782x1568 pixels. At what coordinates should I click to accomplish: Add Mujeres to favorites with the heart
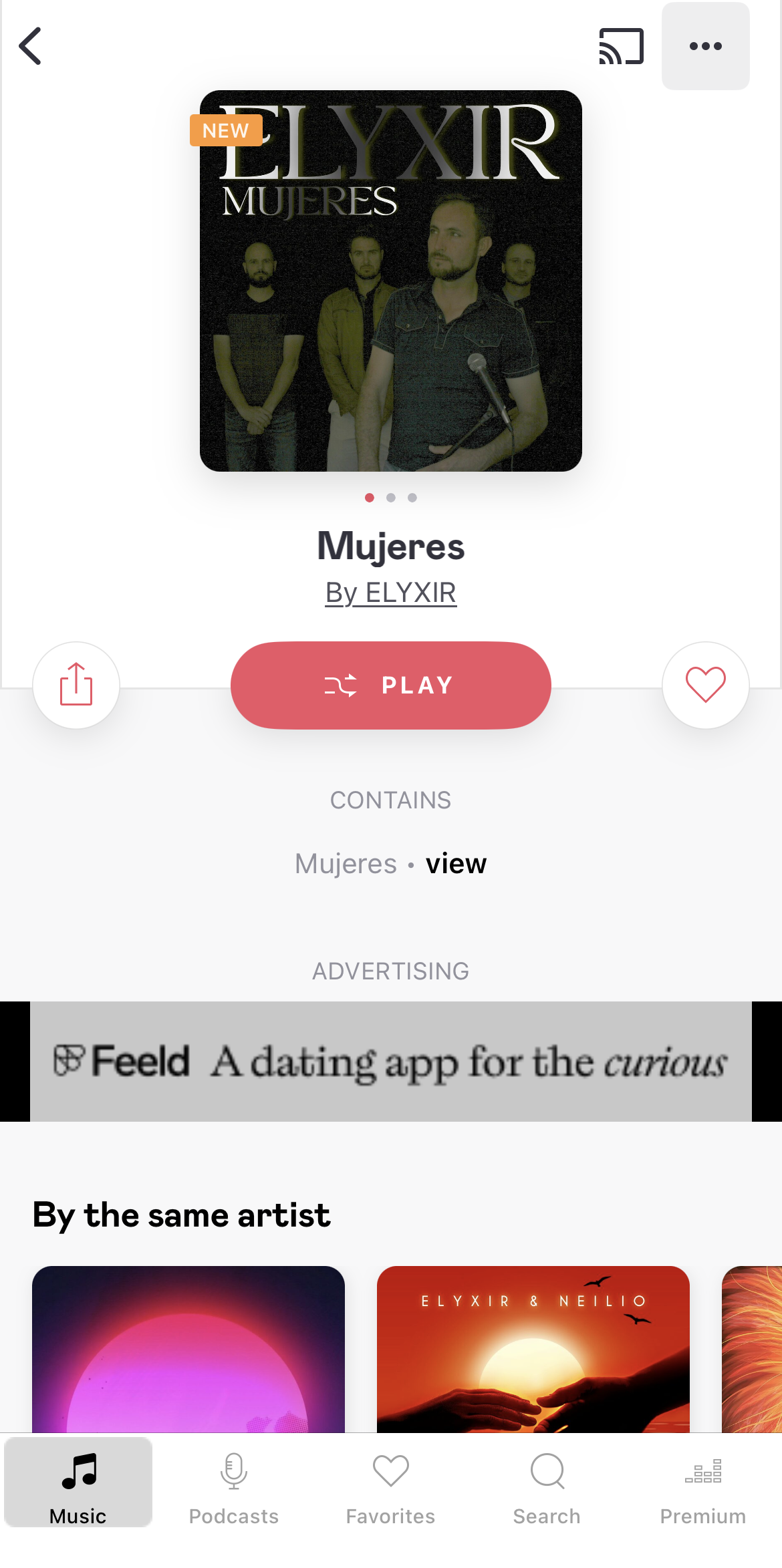(705, 685)
